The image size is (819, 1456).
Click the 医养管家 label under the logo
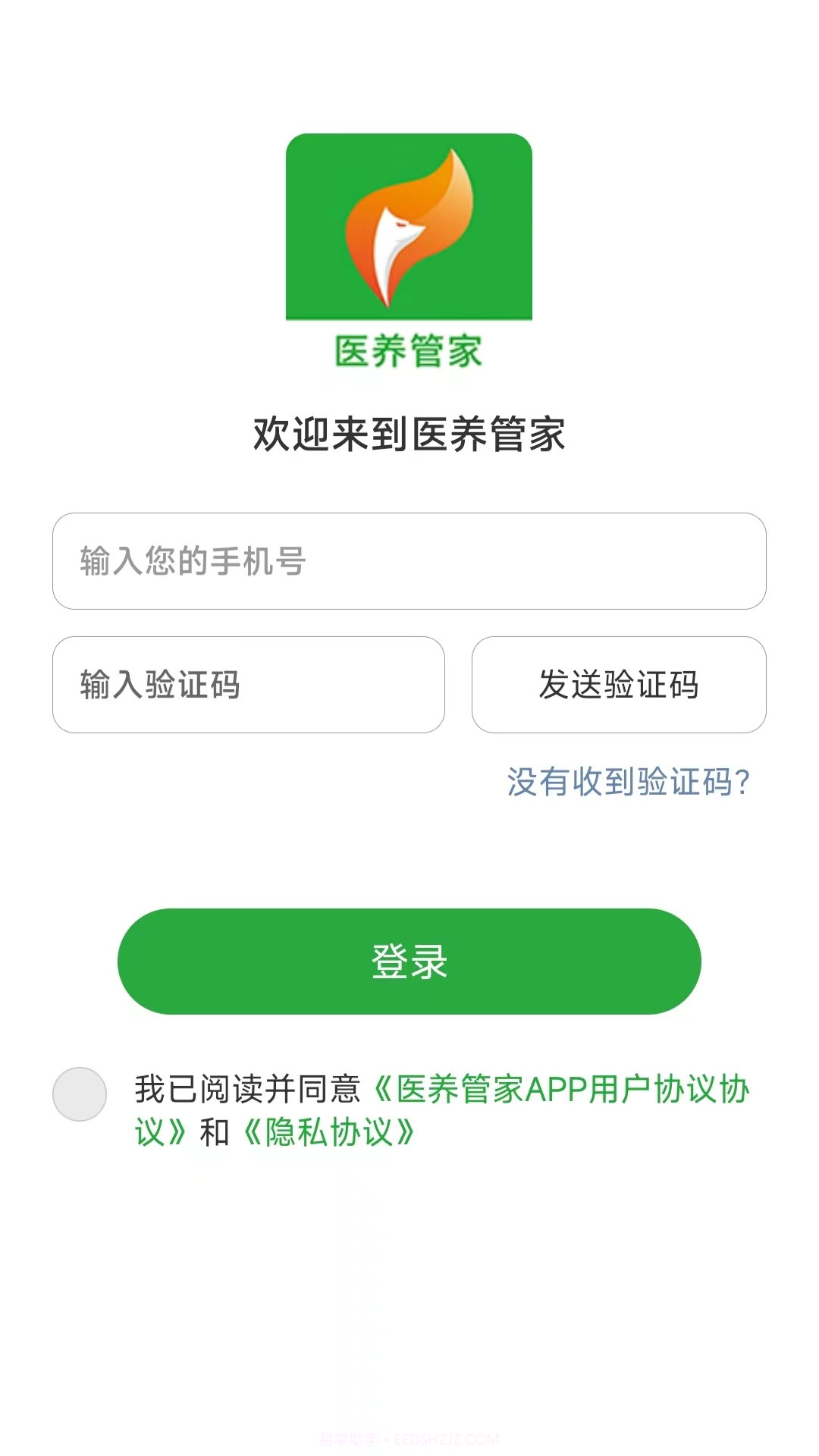[x=409, y=350]
